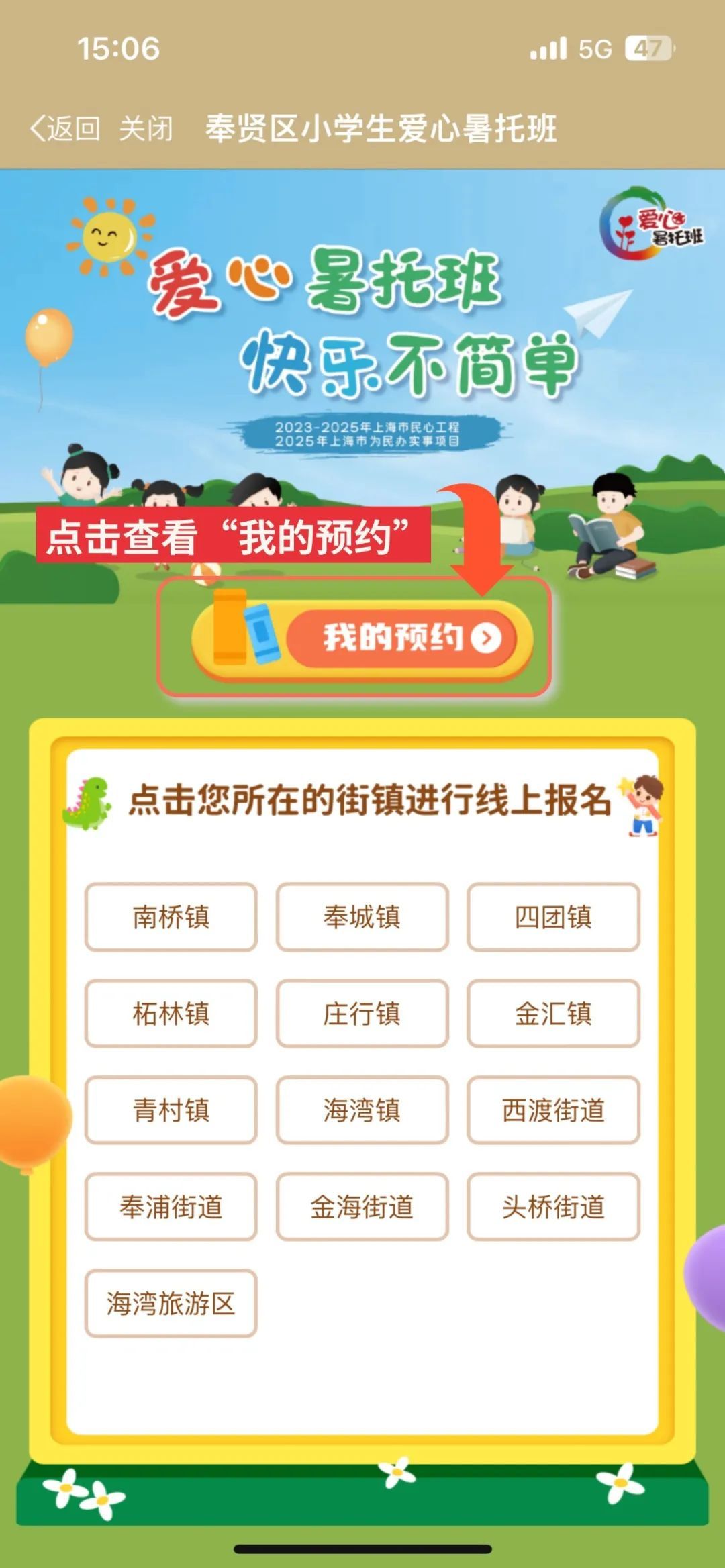Choose 金汇镇
Image resolution: width=725 pixels, height=1568 pixels.
553,1014
